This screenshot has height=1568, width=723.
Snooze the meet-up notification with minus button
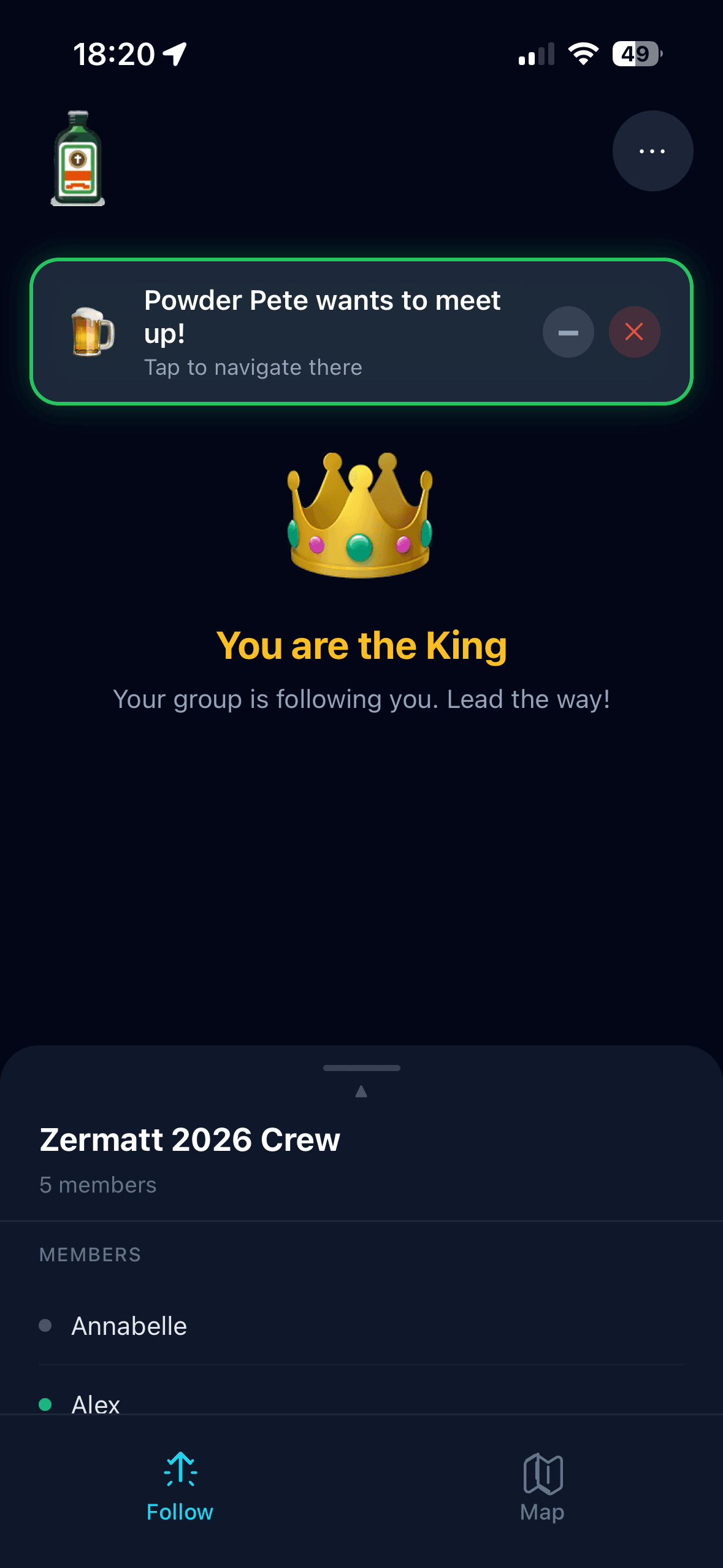(x=567, y=332)
